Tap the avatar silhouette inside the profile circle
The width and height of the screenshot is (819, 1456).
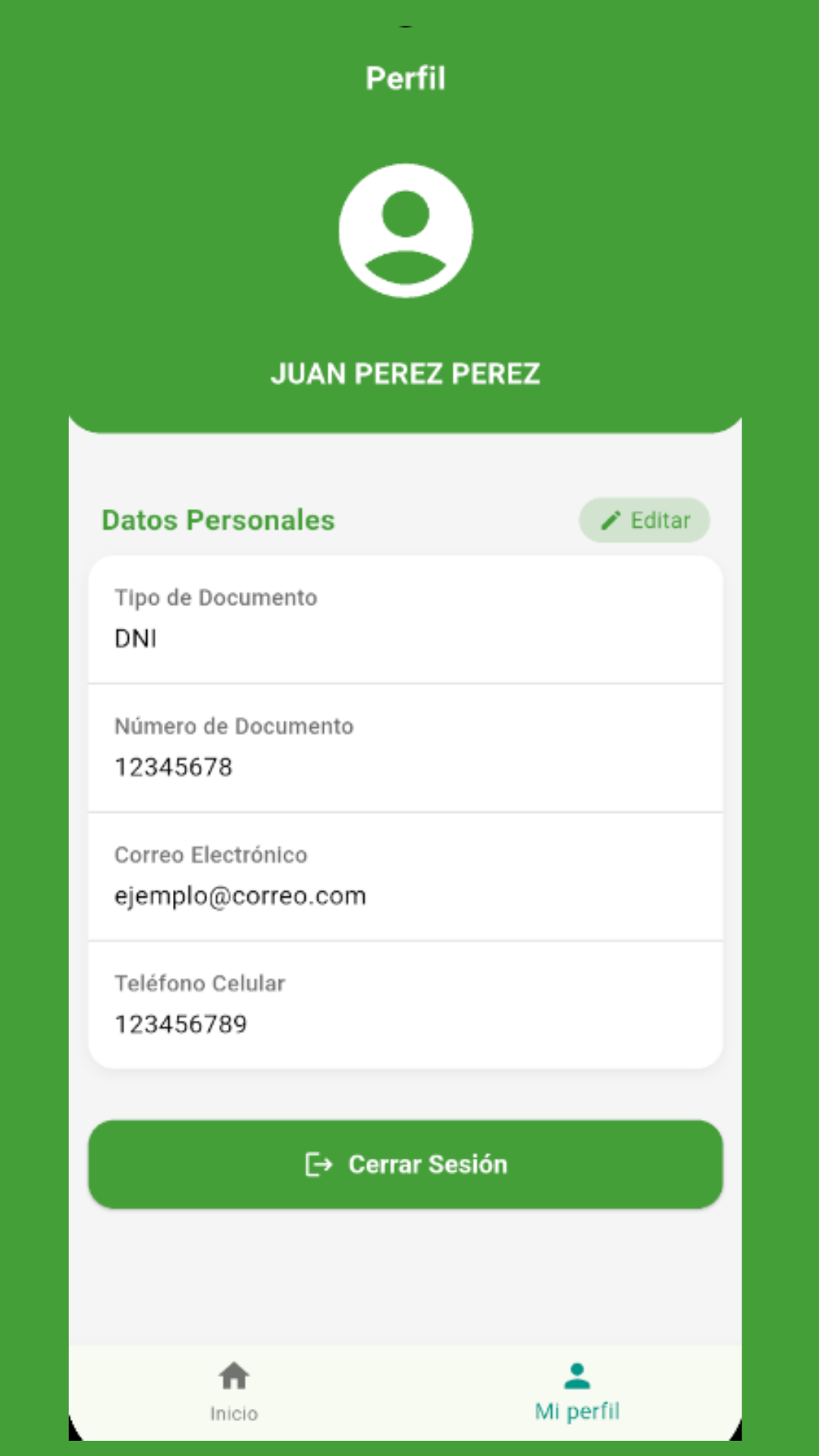[406, 231]
